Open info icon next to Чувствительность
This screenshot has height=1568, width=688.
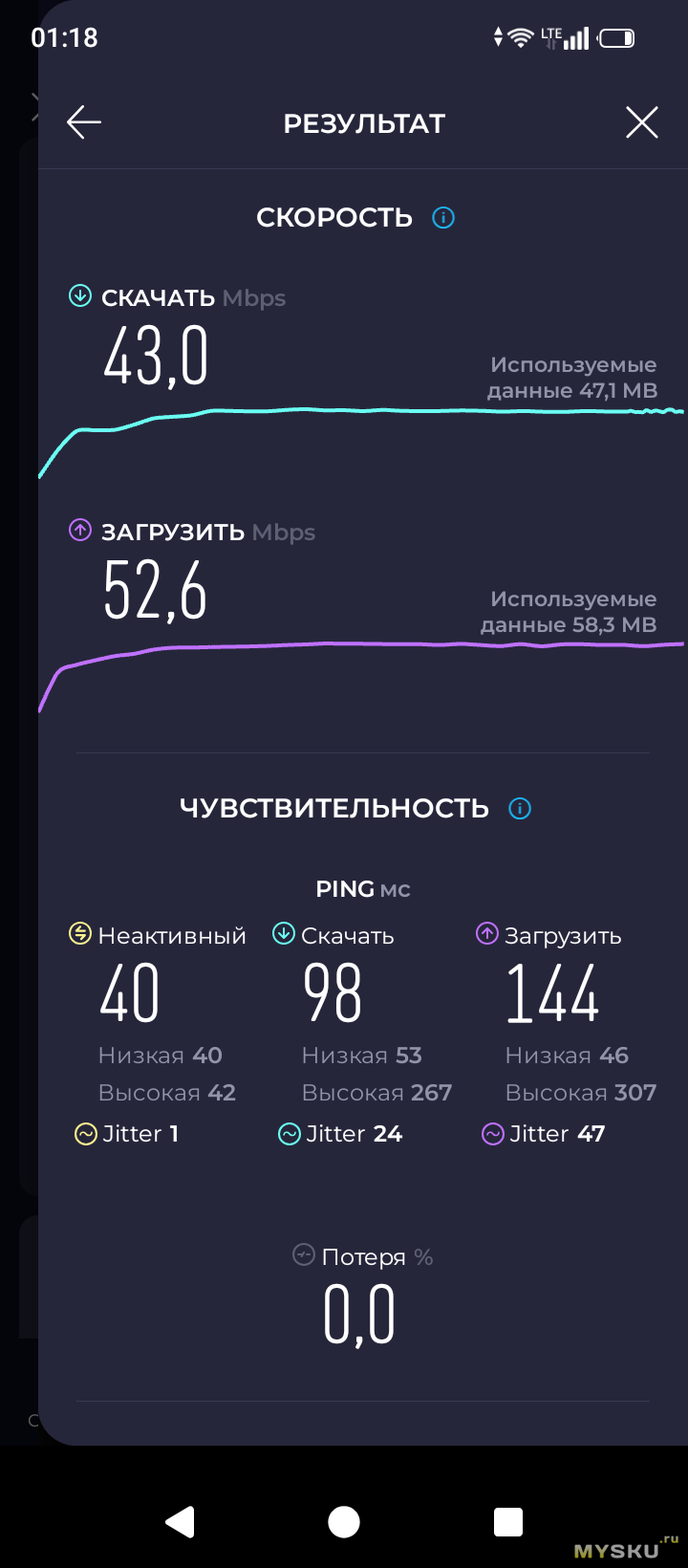click(520, 809)
